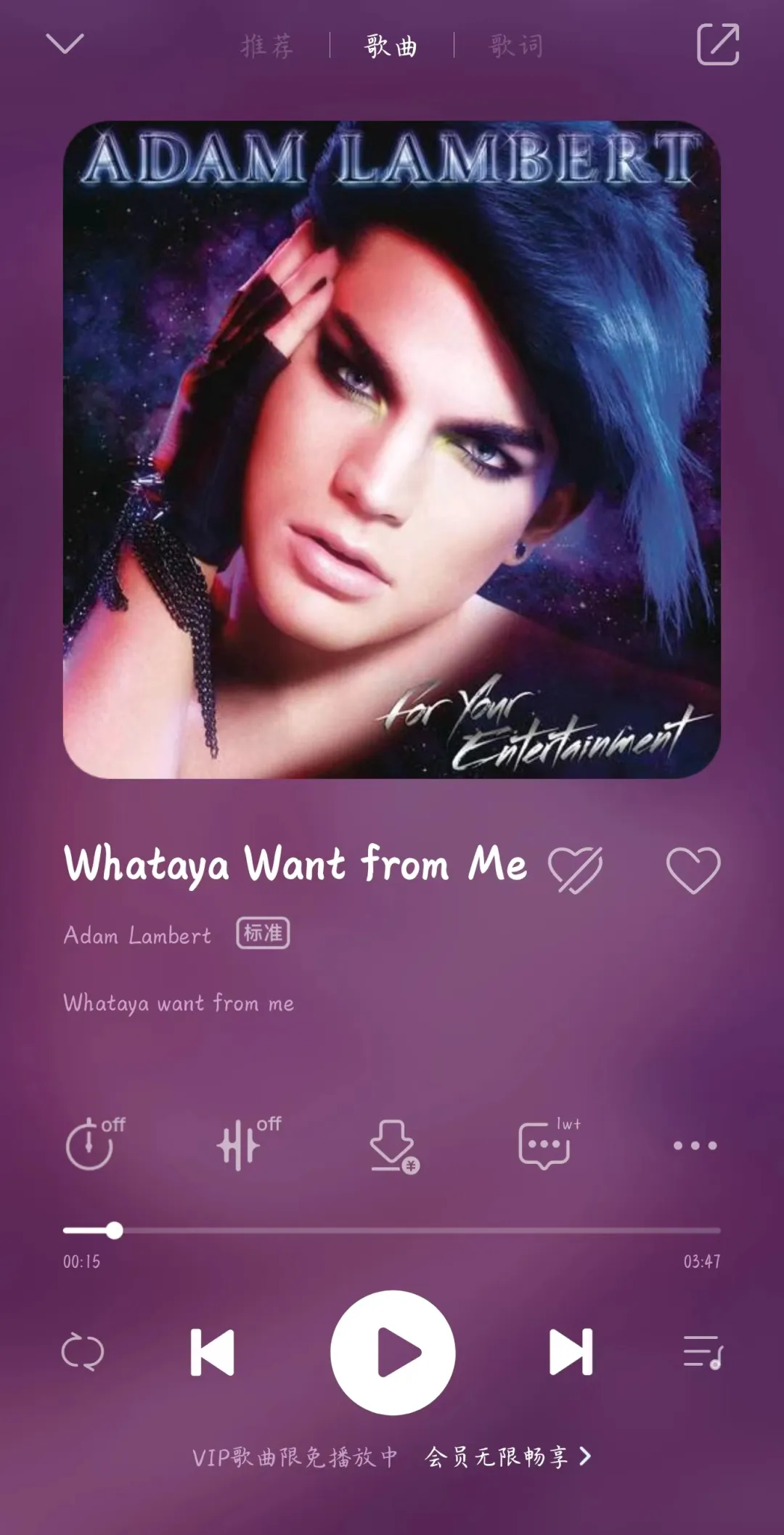Play the song
The image size is (784, 1535).
(393, 1352)
